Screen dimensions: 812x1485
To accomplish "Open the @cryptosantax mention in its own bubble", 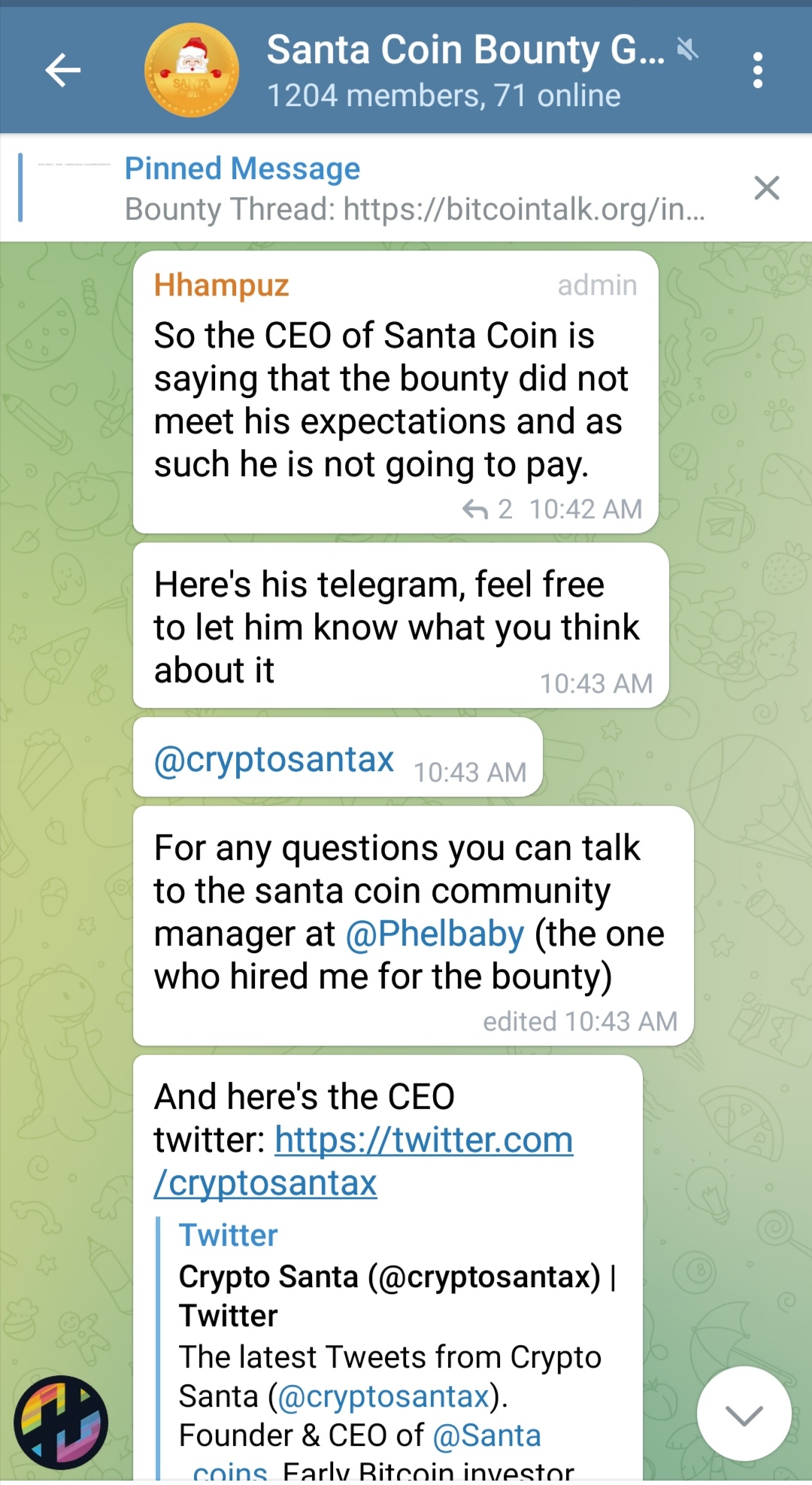I will pos(274,760).
